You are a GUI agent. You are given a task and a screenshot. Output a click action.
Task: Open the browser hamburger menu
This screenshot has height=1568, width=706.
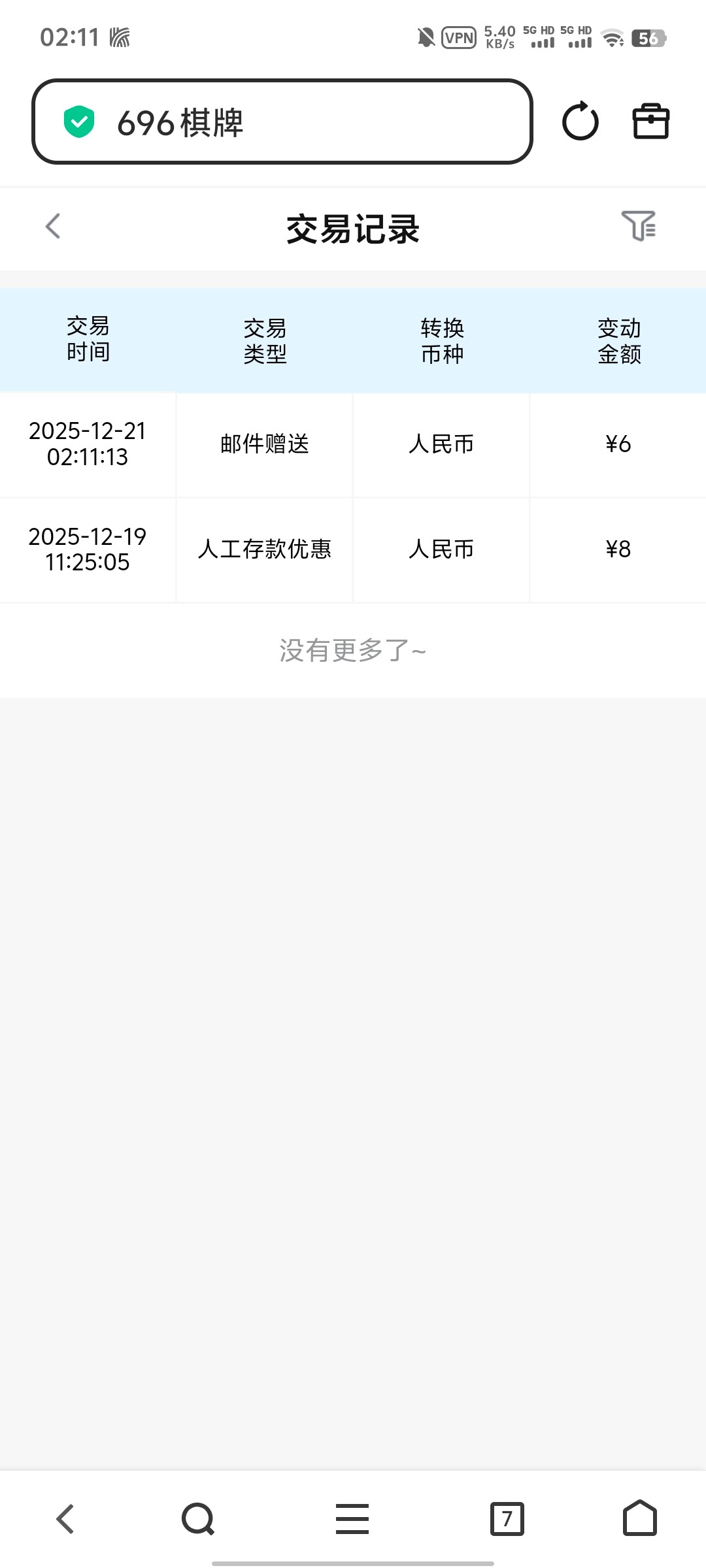(x=352, y=1519)
